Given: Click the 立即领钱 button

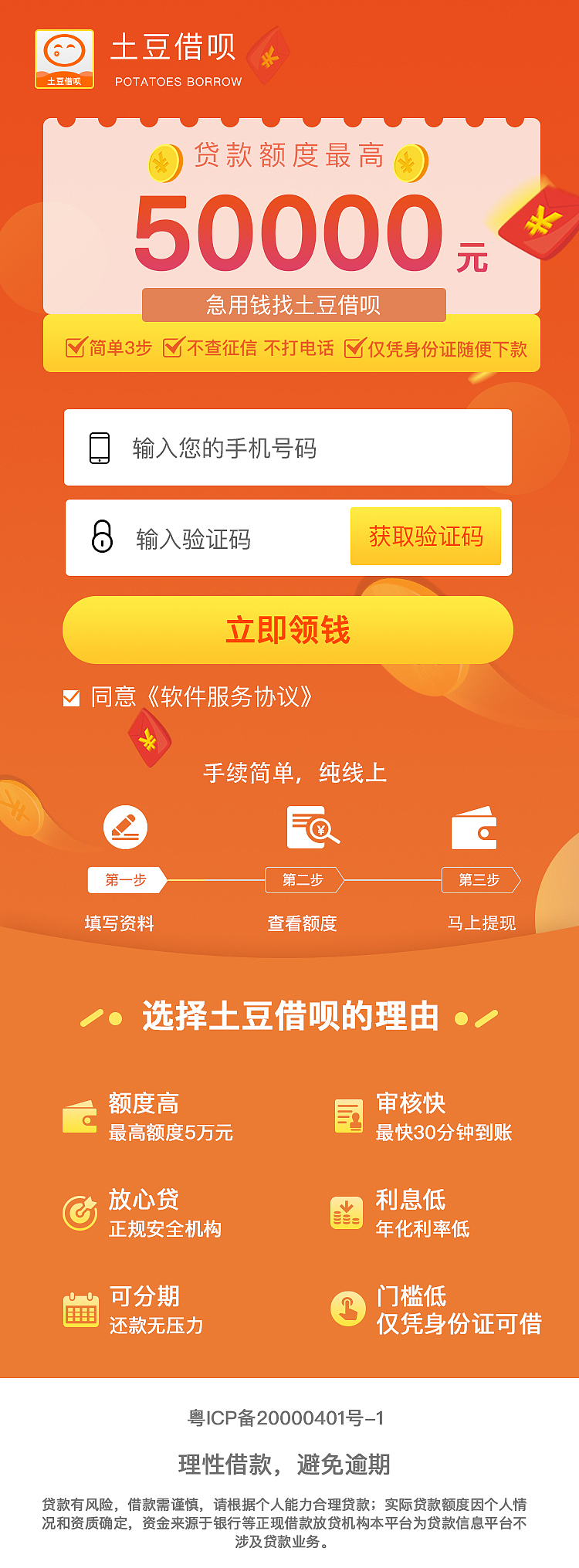Looking at the screenshot, I should click(x=289, y=630).
